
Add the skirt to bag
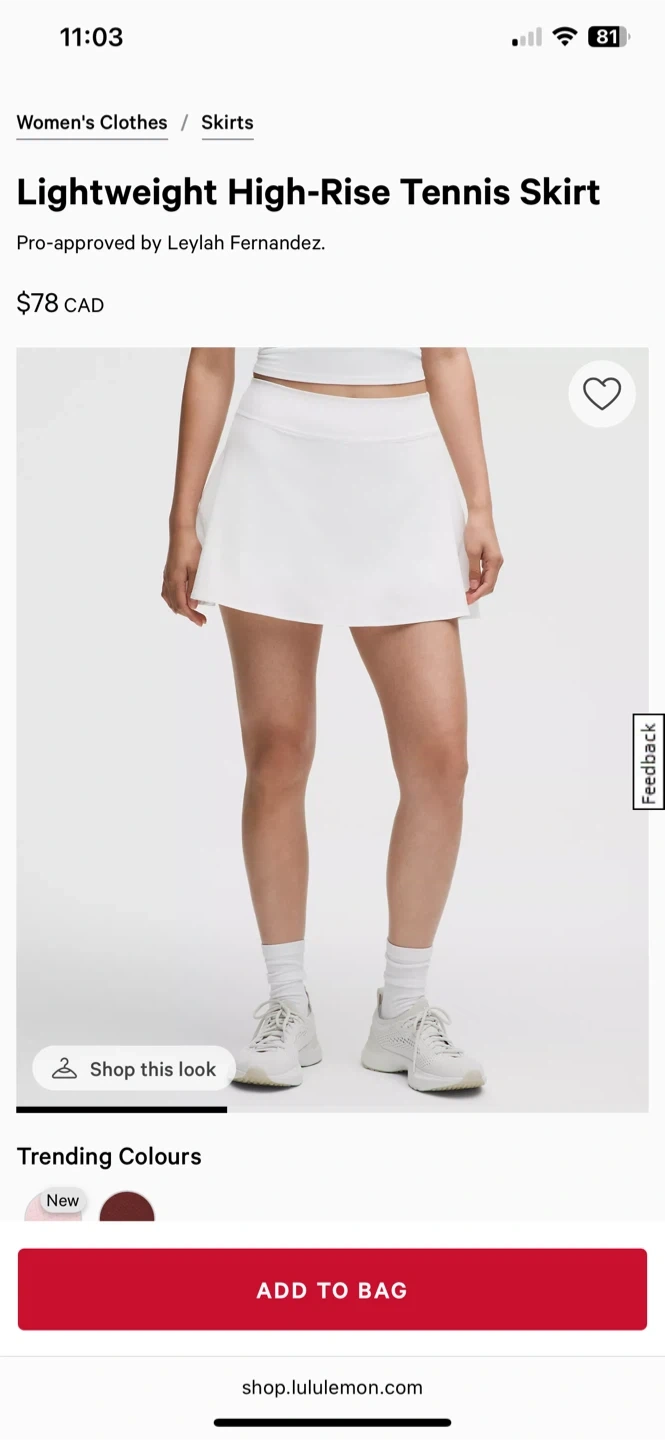pos(332,1290)
